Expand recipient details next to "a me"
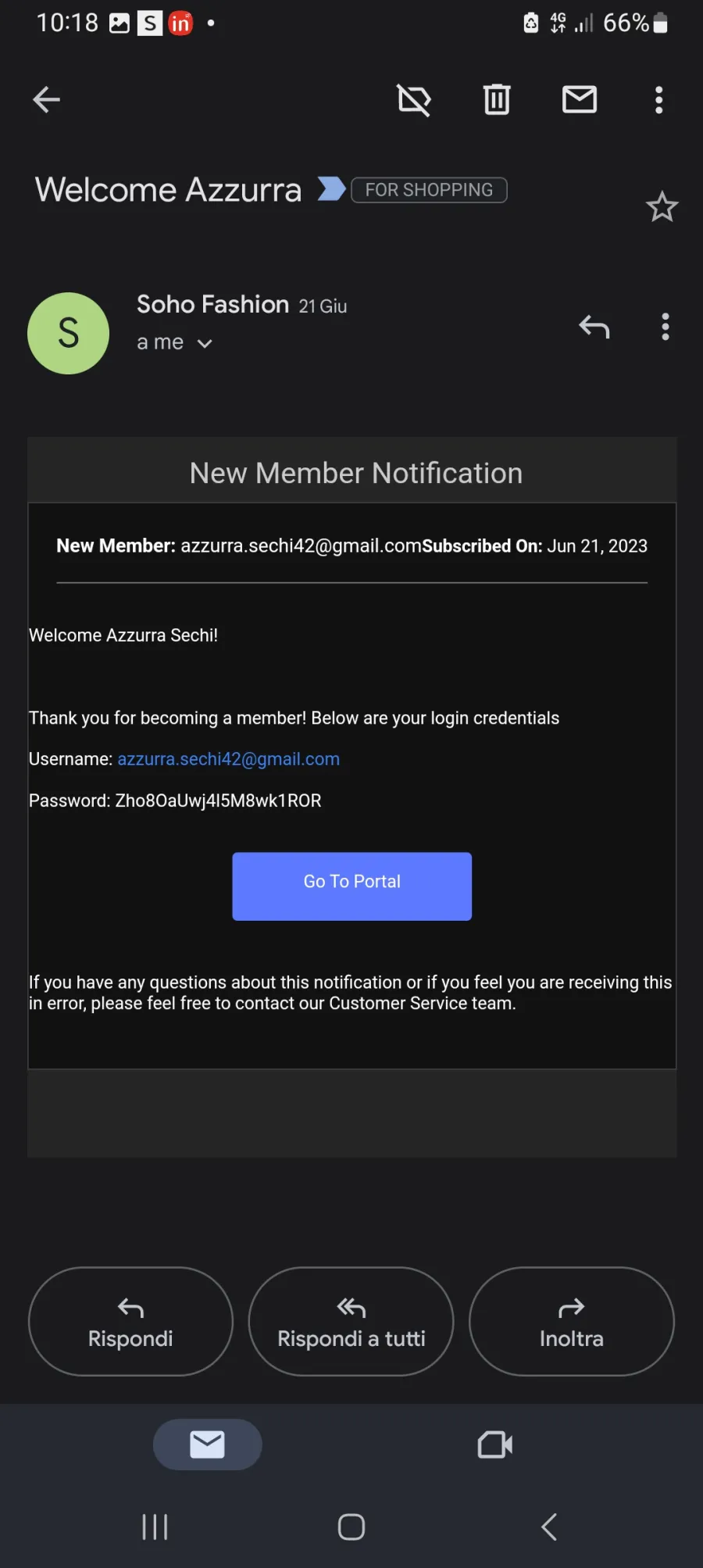The height and width of the screenshot is (1568, 703). coord(205,343)
